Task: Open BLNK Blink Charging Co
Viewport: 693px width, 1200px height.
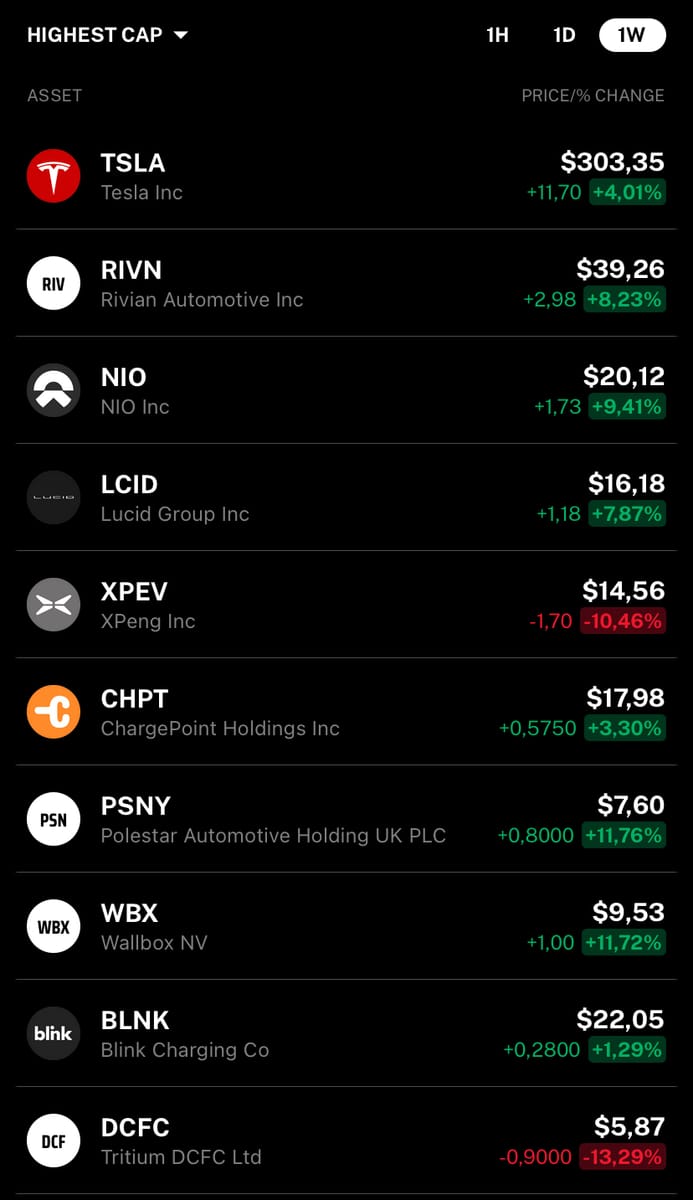Action: (x=346, y=1032)
